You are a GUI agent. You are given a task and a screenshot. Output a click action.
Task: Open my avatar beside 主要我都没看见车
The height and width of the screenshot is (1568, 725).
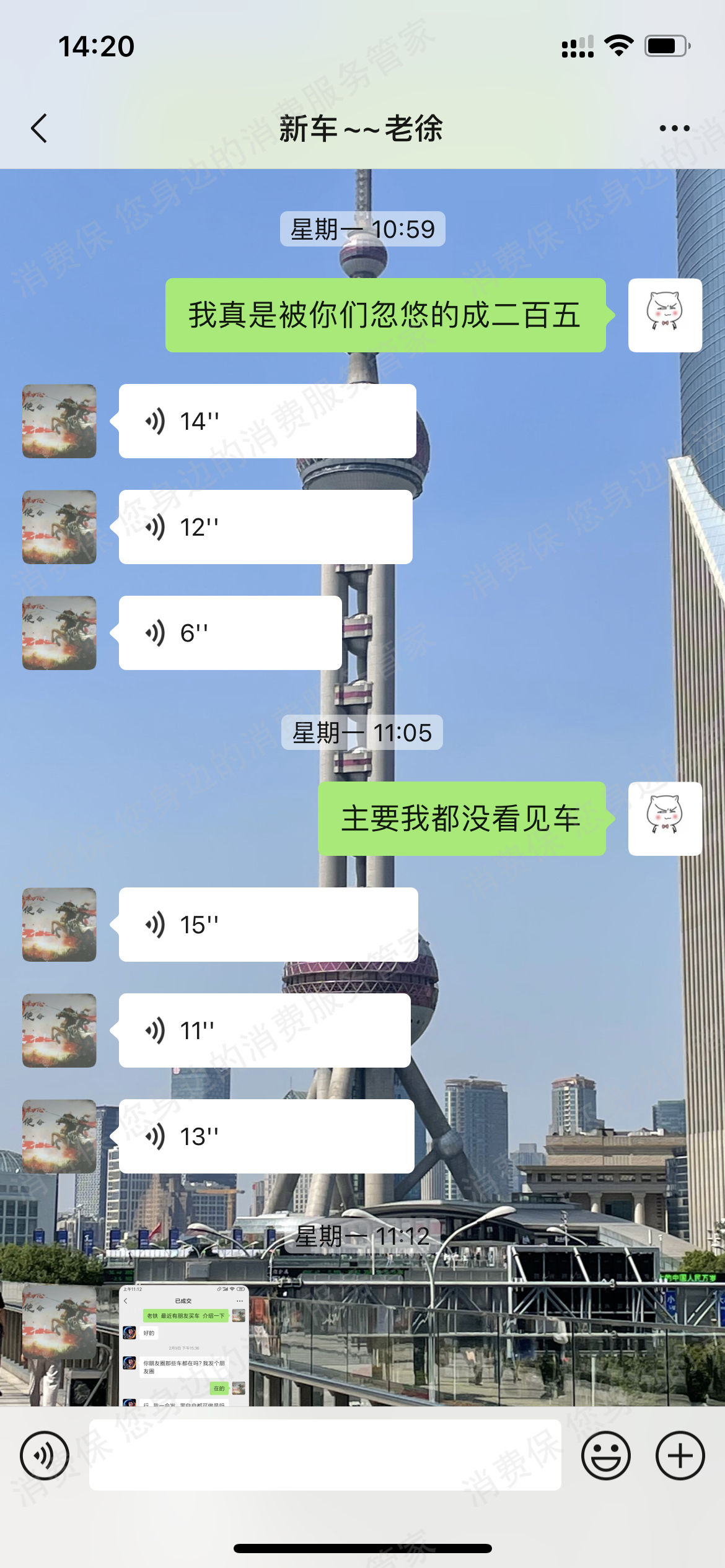click(x=665, y=819)
